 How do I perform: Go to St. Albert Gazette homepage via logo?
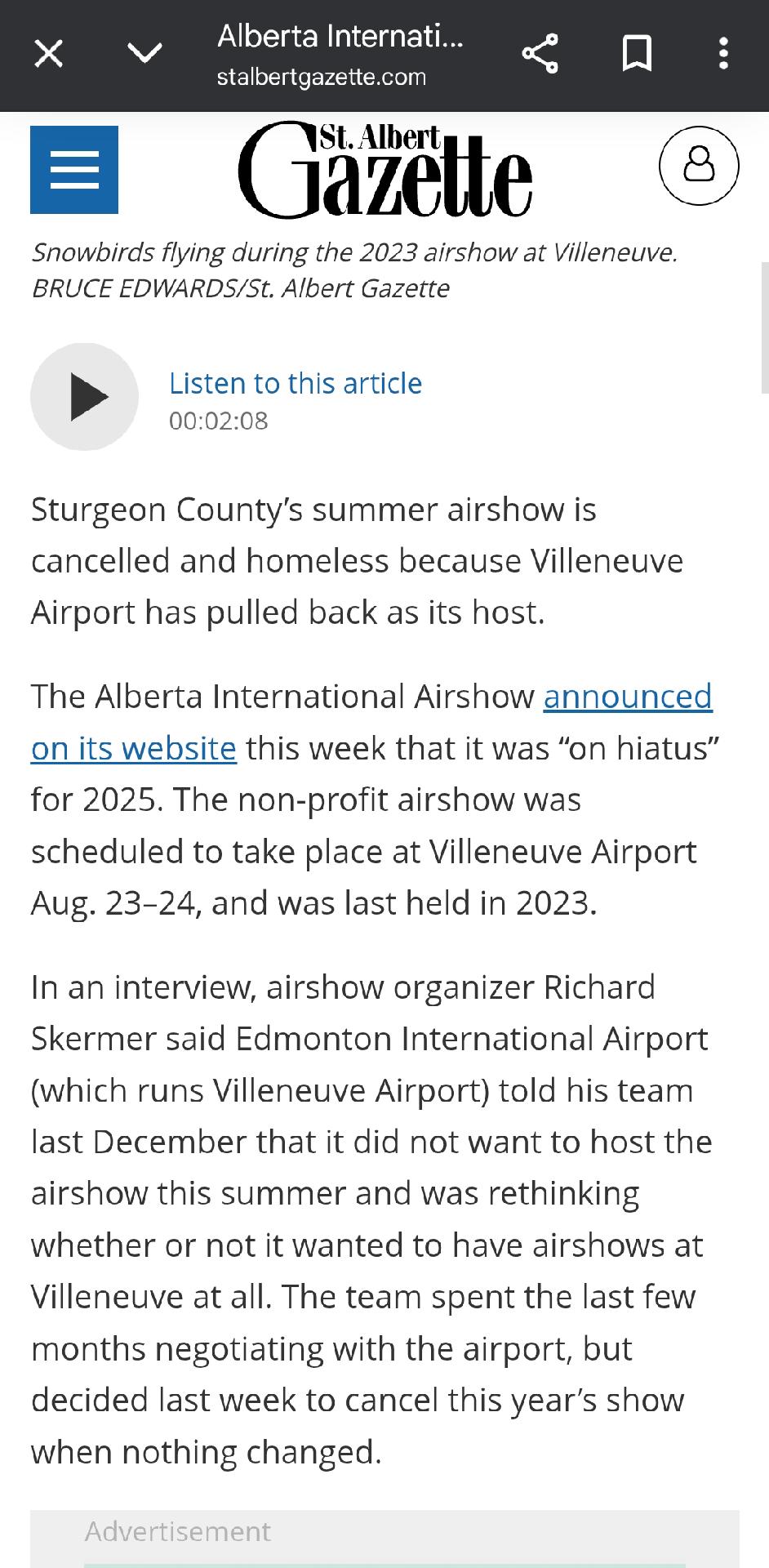pos(384,170)
